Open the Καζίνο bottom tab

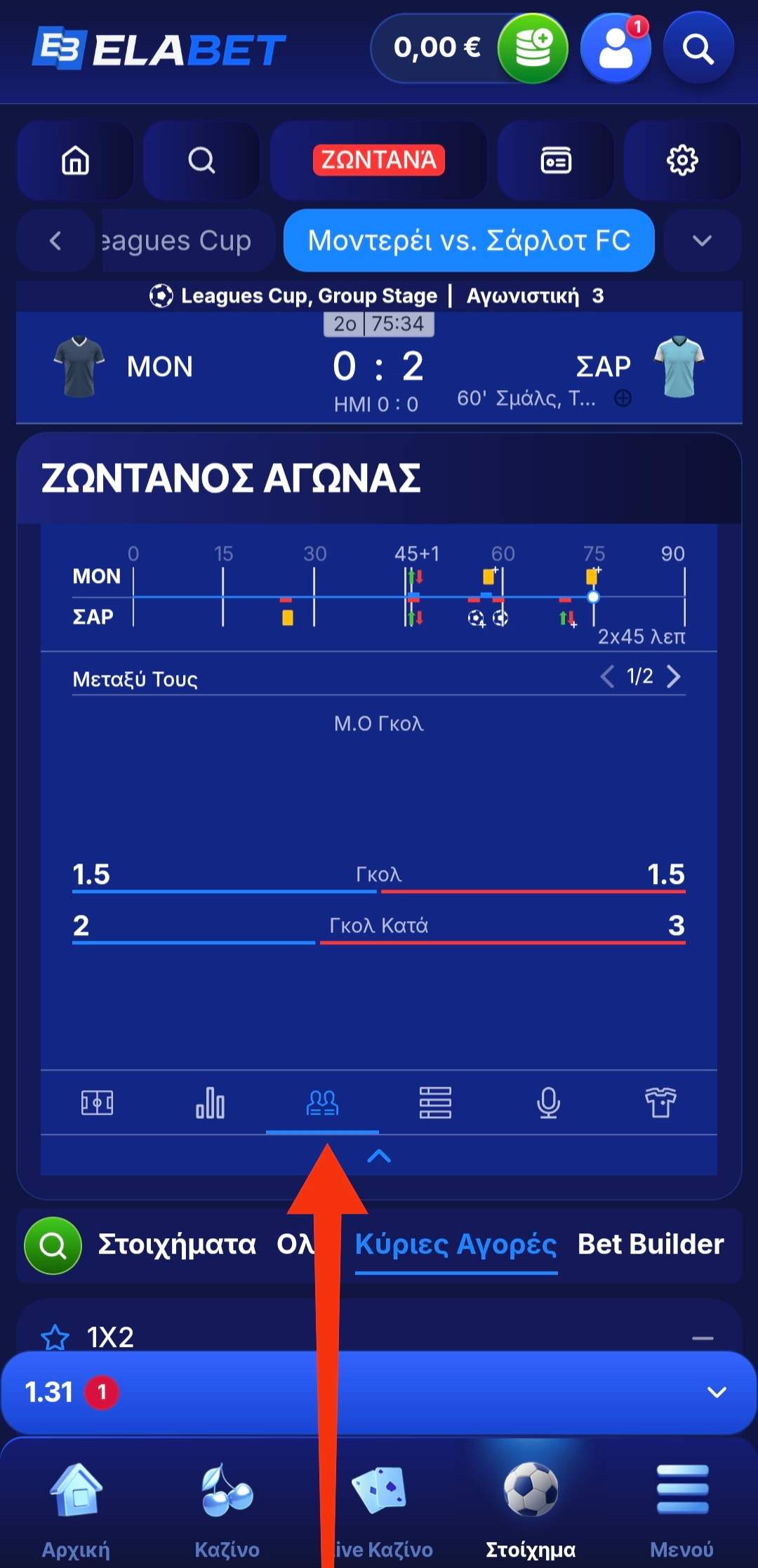pyautogui.click(x=227, y=1508)
